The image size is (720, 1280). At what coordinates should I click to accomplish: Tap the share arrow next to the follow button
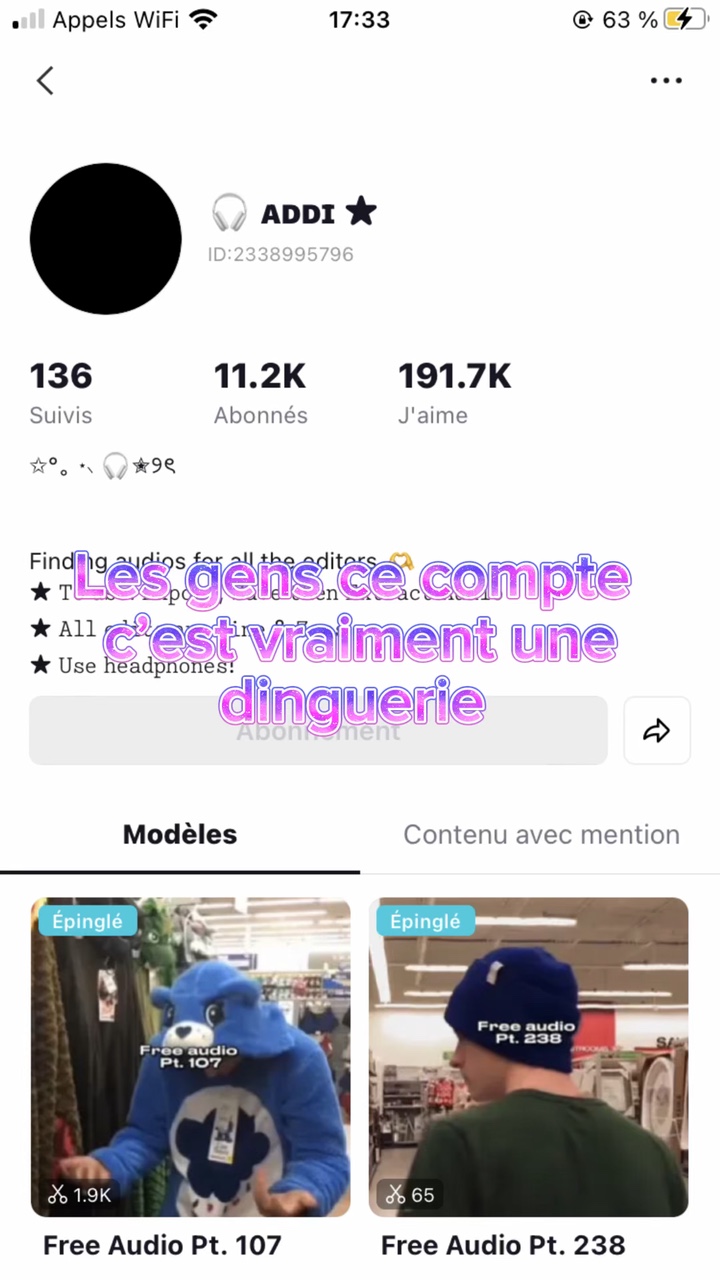click(x=657, y=730)
